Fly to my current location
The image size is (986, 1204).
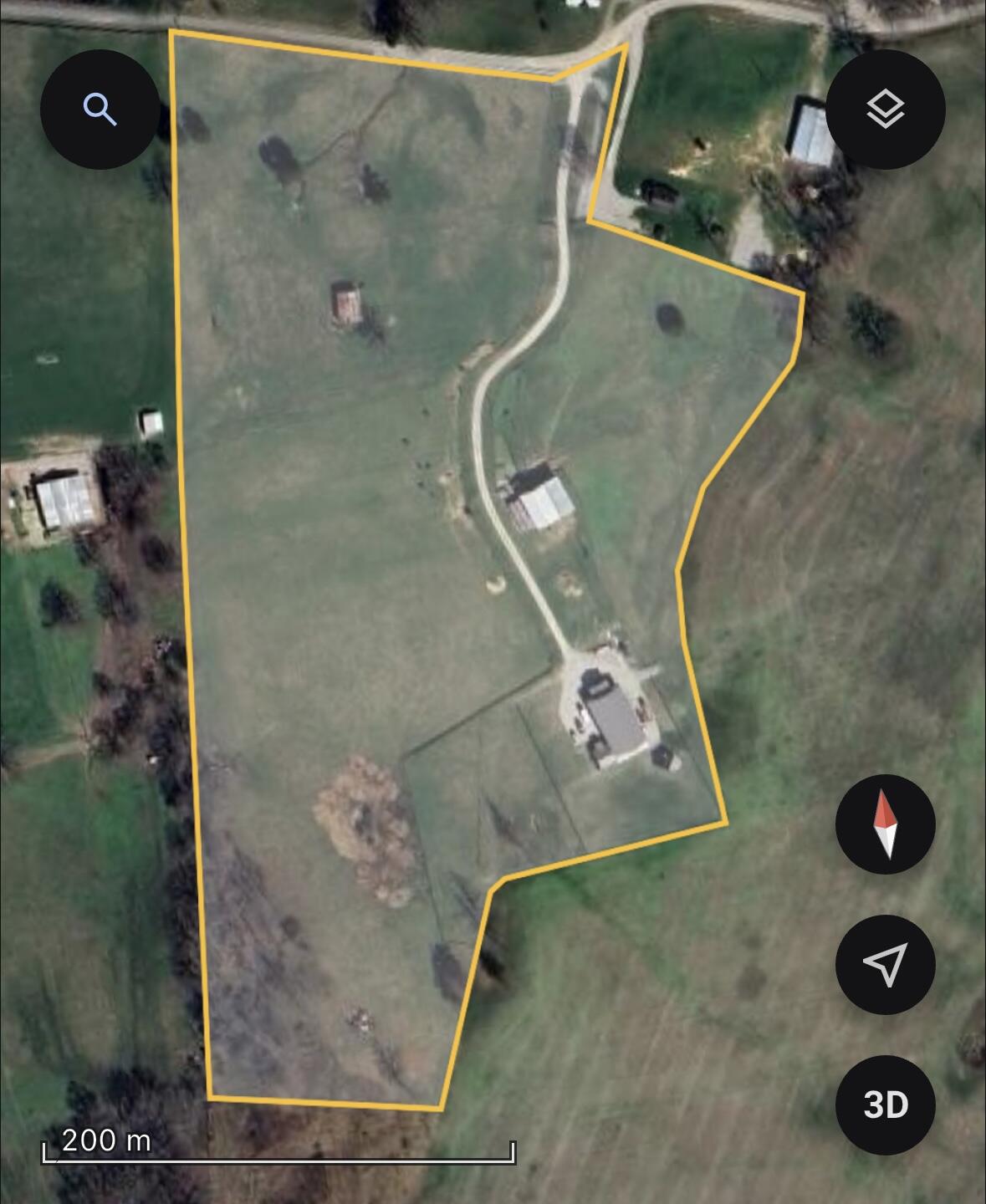pos(886,965)
